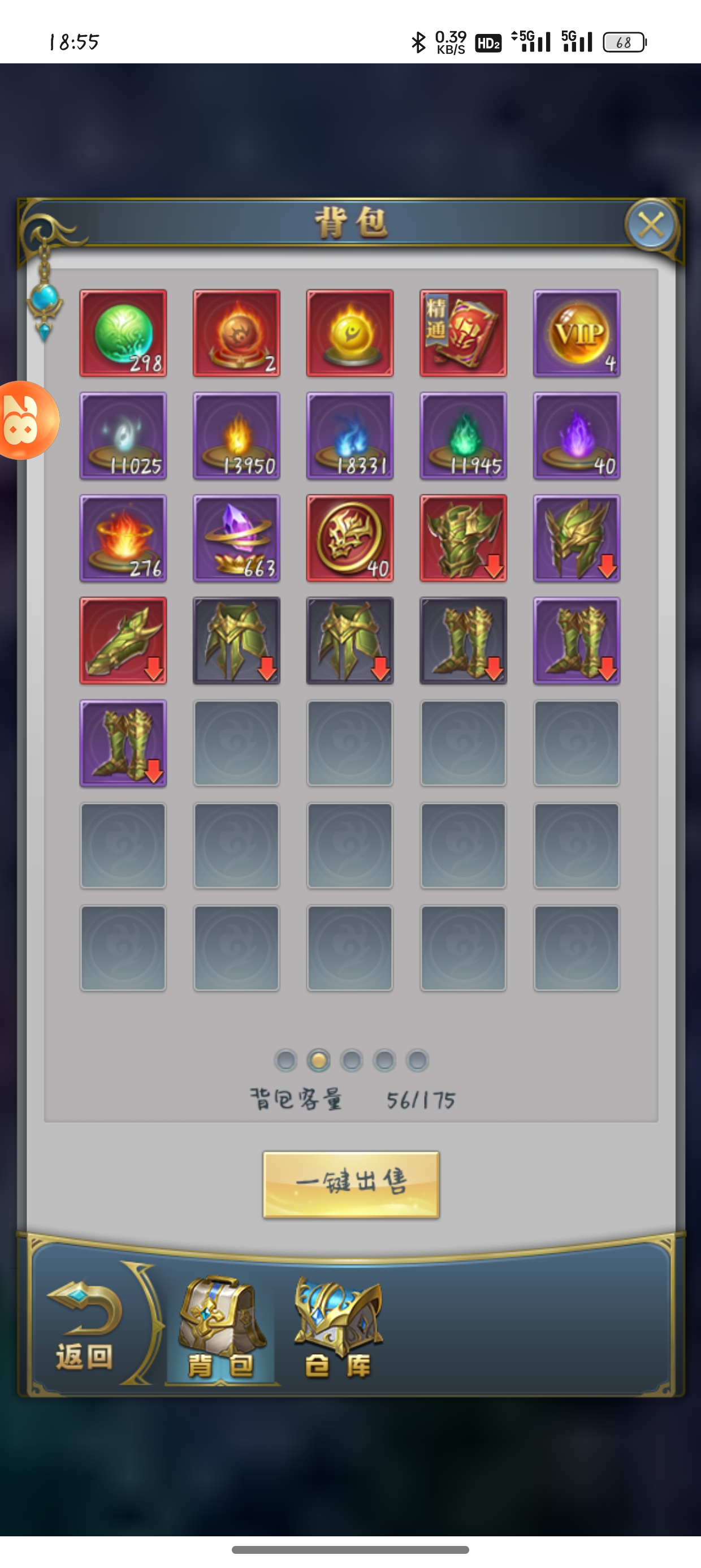701x1568 pixels.
Task: Open the green flame item with 11945
Action: click(x=463, y=436)
